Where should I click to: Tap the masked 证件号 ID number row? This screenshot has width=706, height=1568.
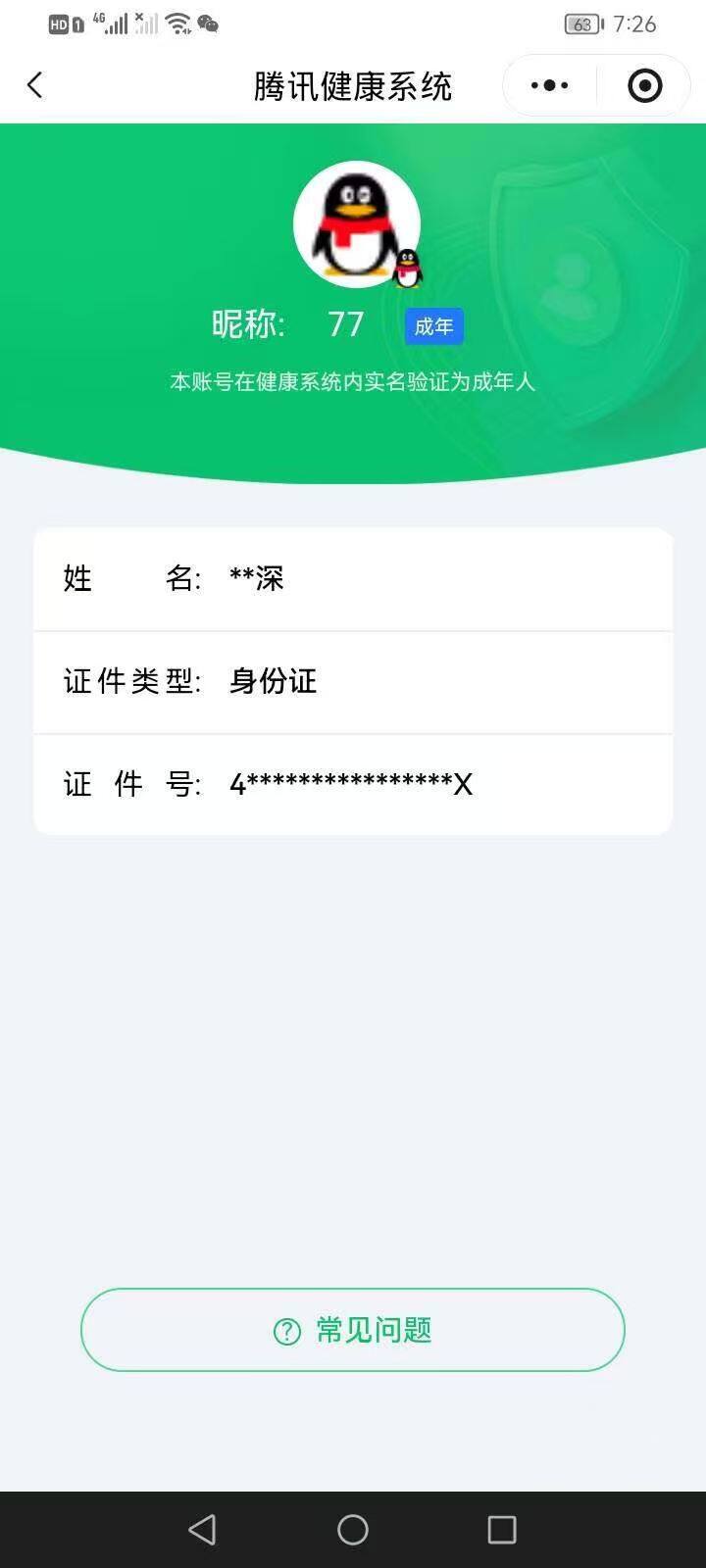tap(353, 784)
